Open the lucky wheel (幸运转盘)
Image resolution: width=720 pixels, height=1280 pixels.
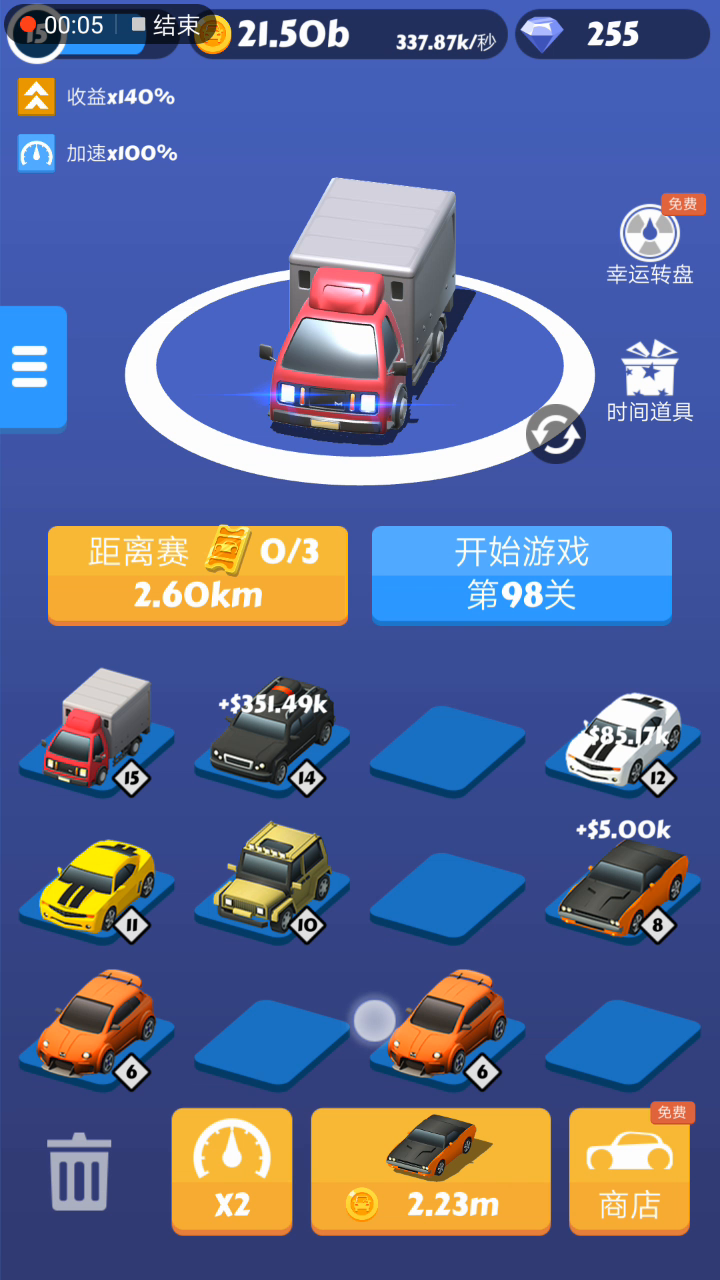tap(650, 243)
